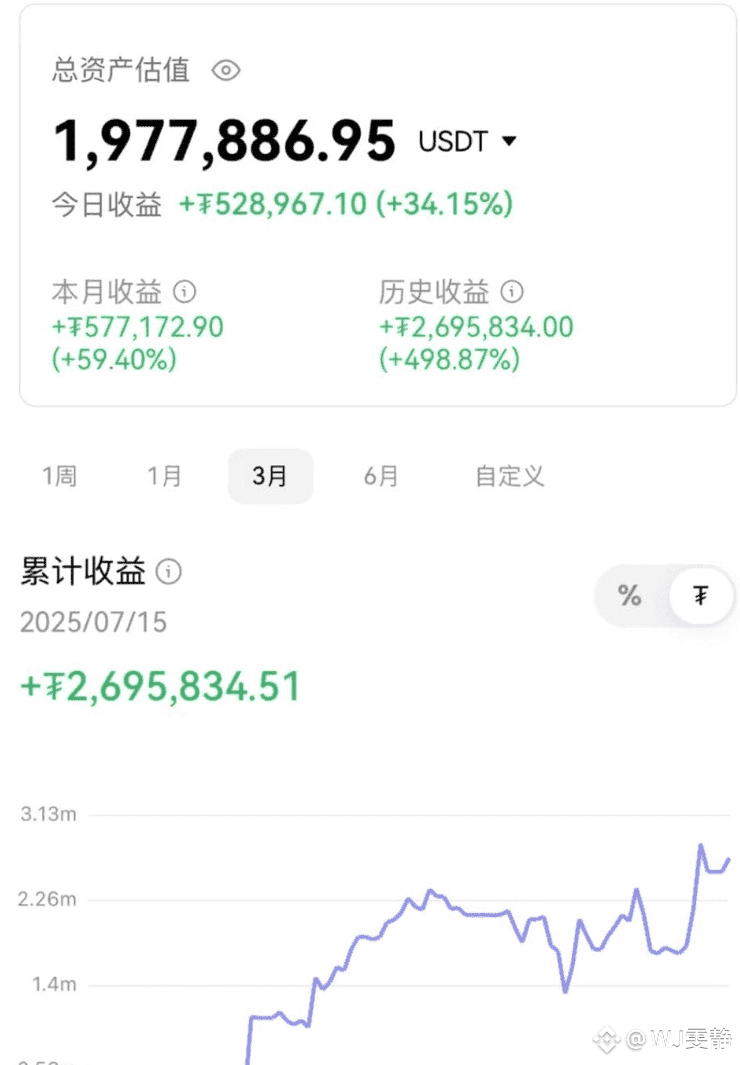The image size is (740, 1065).
Task: Switch to the 6月 time range
Action: (x=381, y=476)
